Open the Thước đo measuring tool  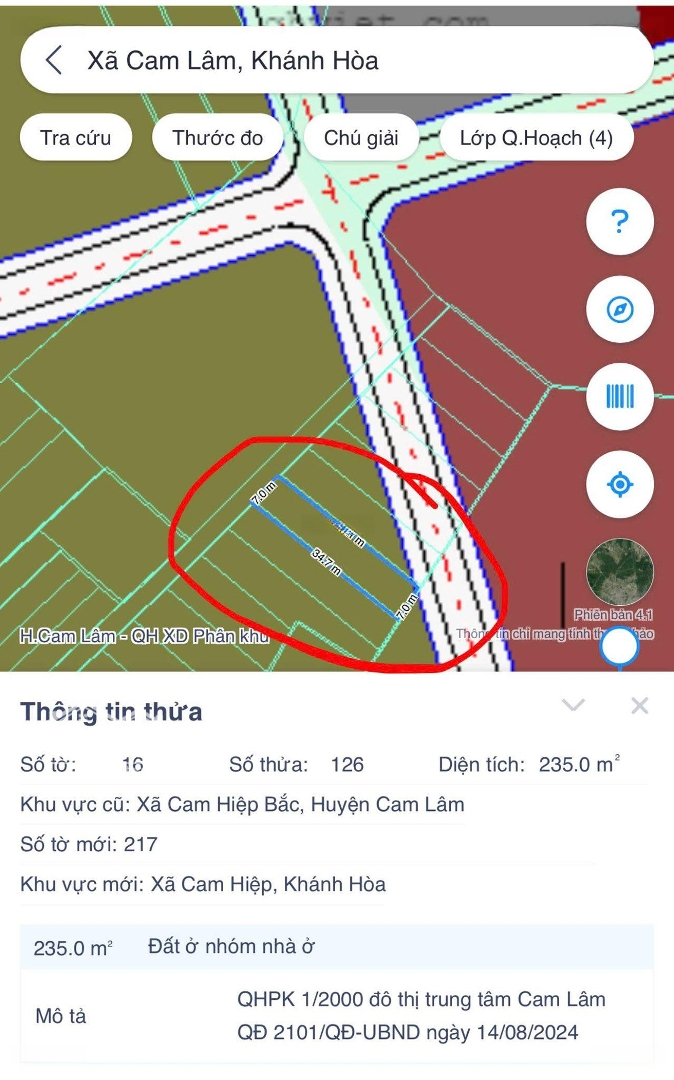217,138
